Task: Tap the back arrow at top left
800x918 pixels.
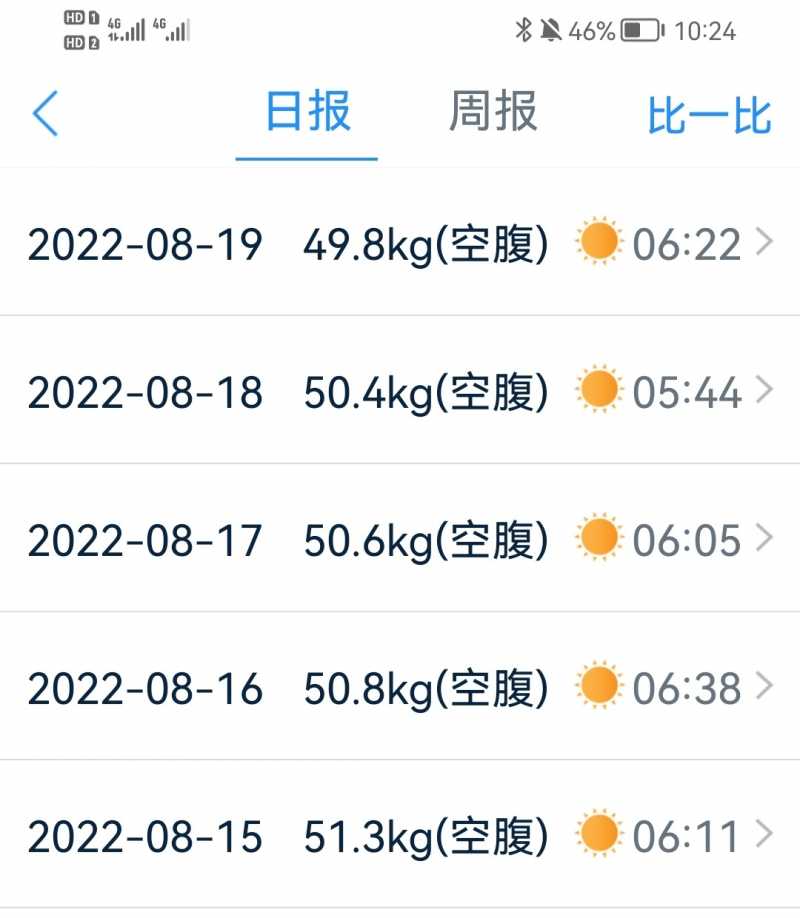Action: (44, 113)
